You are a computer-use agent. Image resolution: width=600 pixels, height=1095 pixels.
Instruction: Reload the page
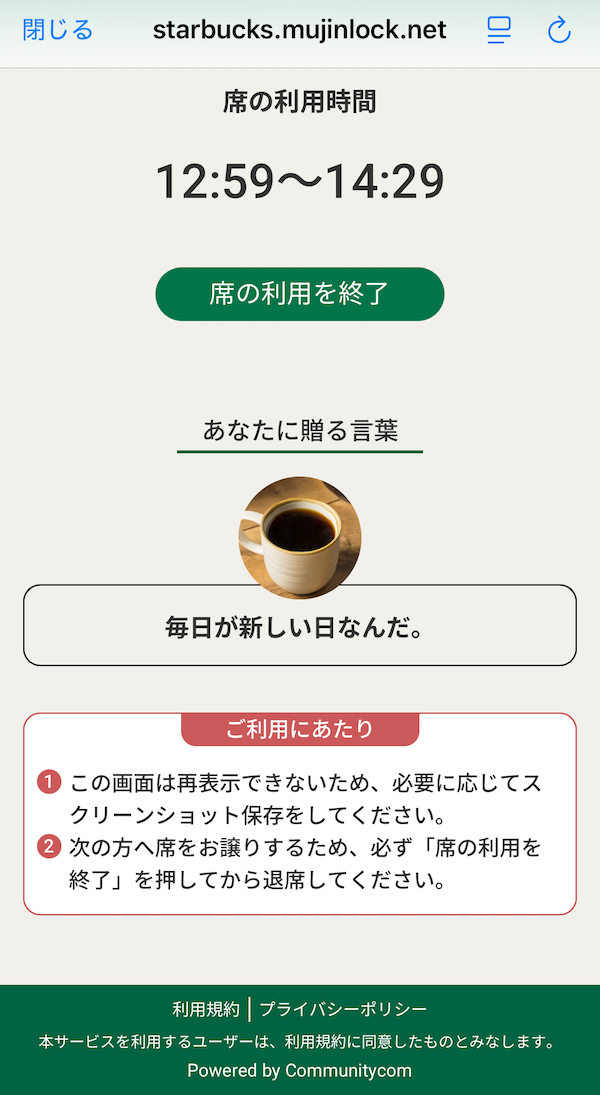(559, 30)
